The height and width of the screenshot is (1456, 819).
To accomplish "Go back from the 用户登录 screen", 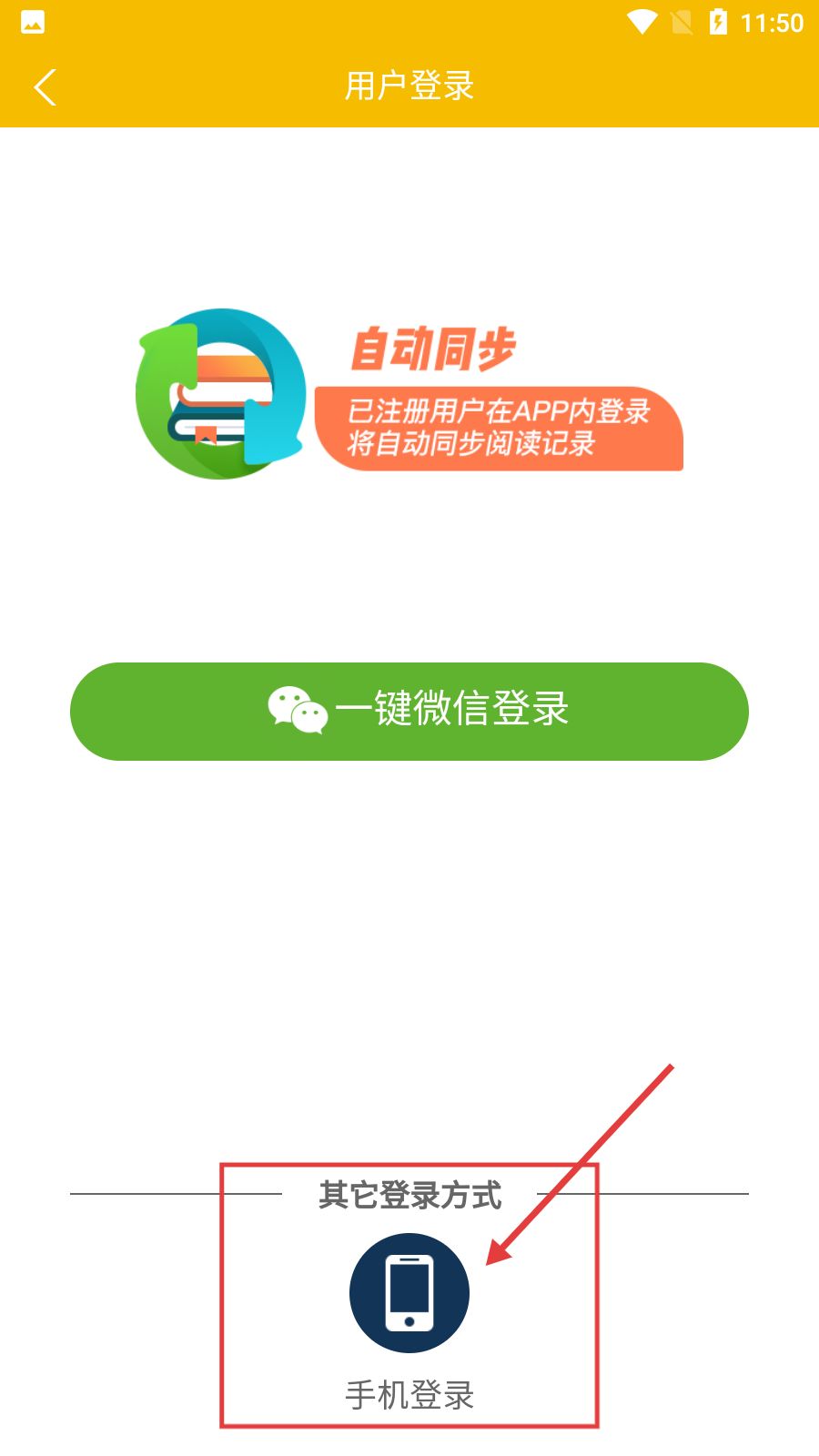I will click(x=45, y=87).
